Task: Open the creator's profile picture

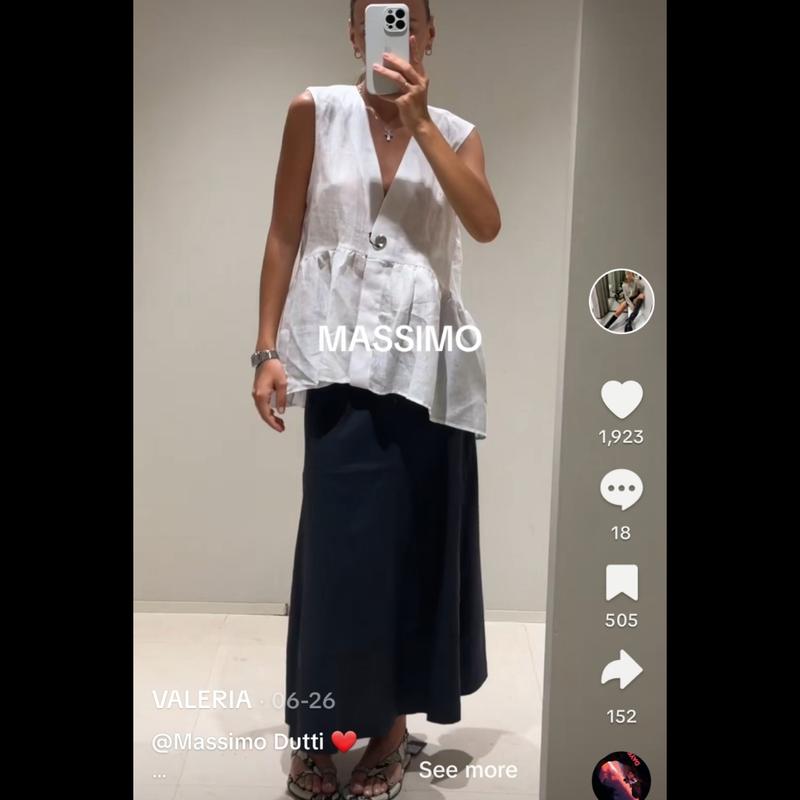Action: [x=621, y=301]
